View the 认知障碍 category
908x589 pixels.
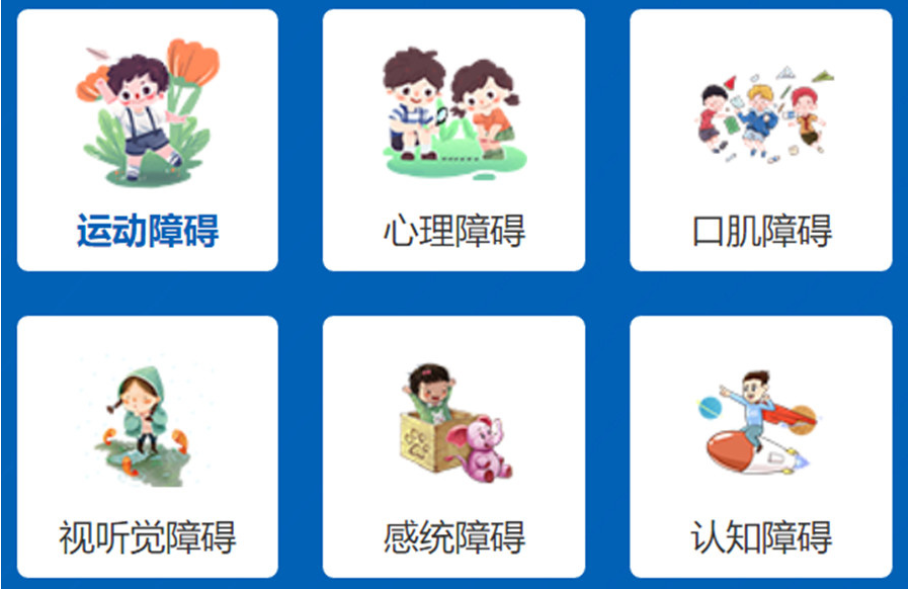[760, 447]
